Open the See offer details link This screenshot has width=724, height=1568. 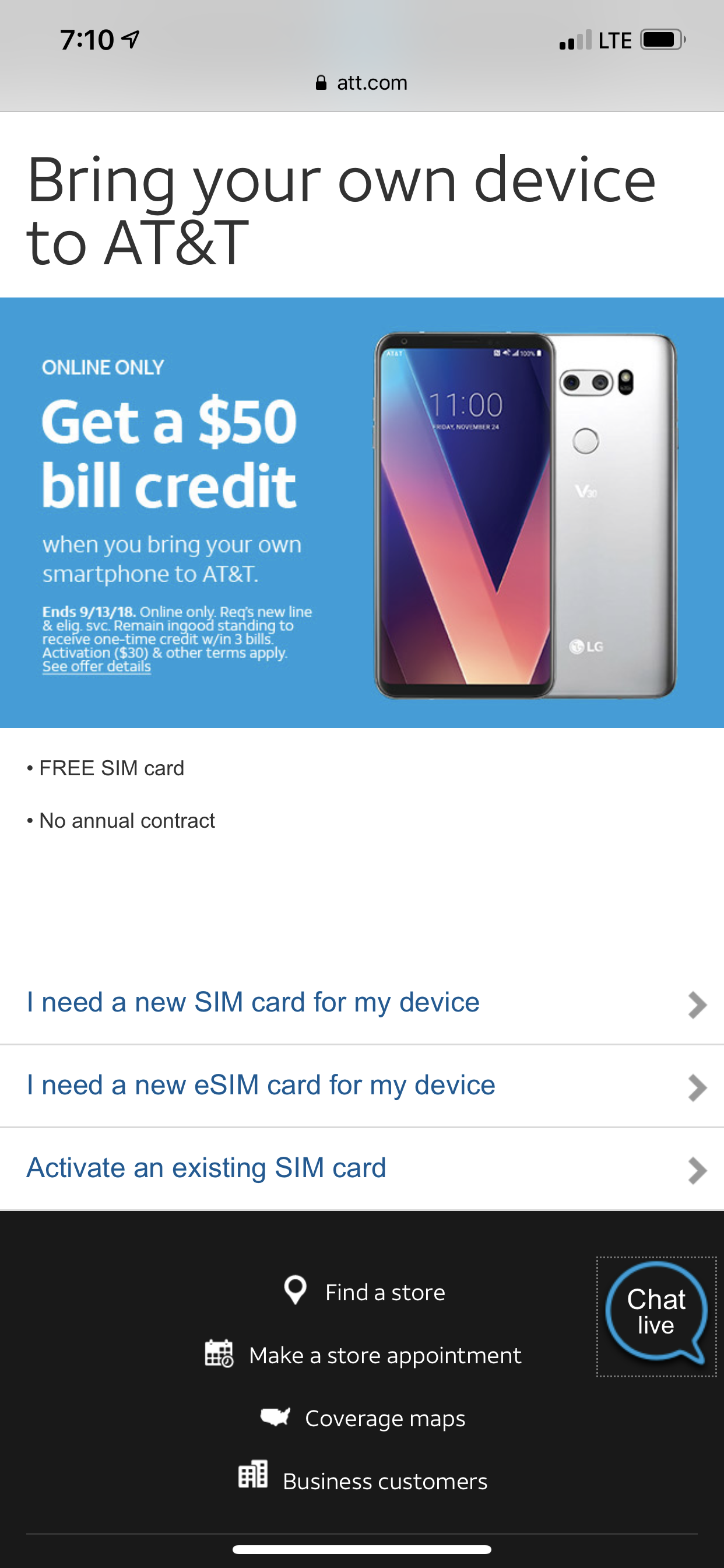tap(96, 667)
